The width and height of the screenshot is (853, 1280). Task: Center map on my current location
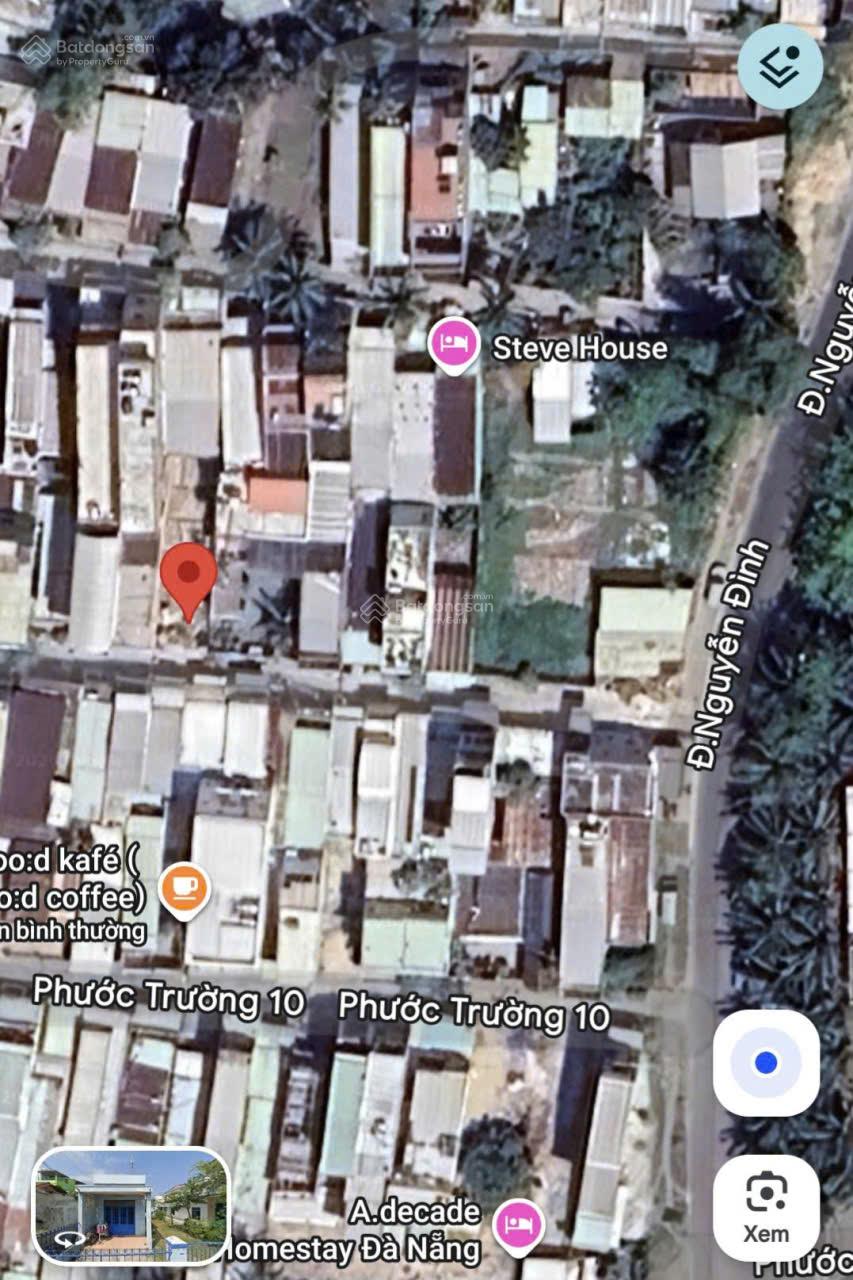[x=766, y=1063]
